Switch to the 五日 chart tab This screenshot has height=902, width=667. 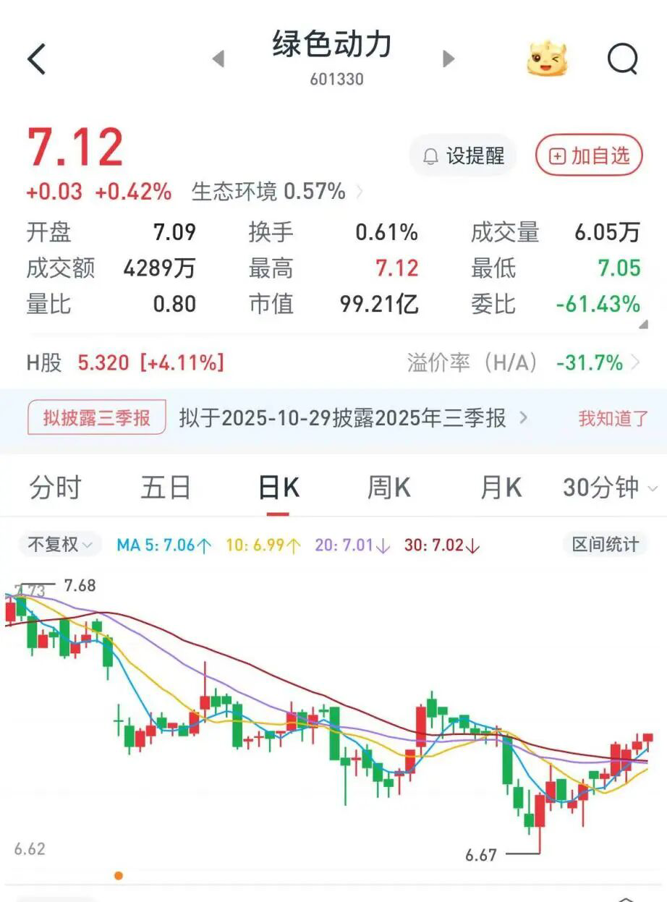click(x=166, y=488)
